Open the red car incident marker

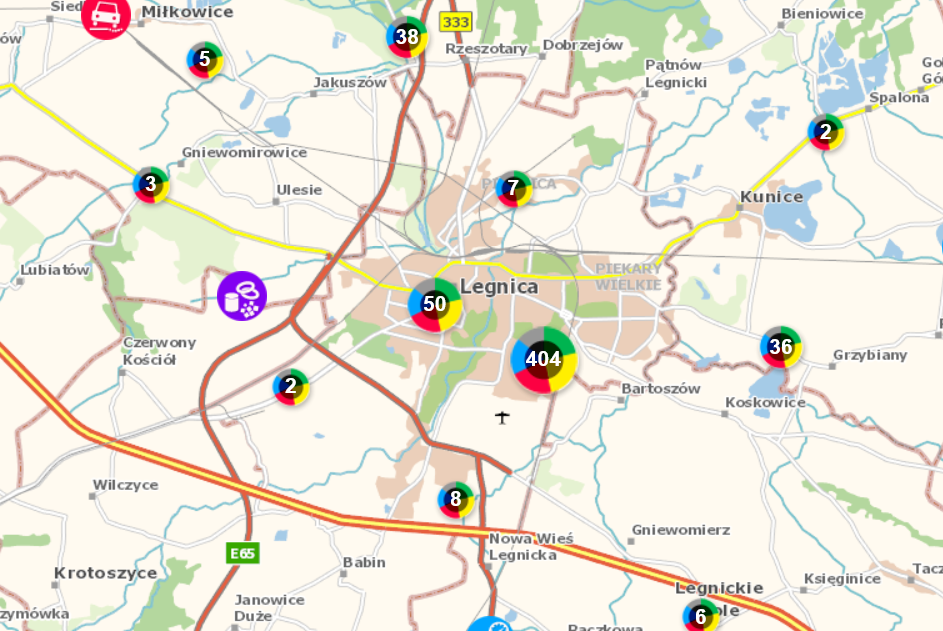[x=106, y=15]
